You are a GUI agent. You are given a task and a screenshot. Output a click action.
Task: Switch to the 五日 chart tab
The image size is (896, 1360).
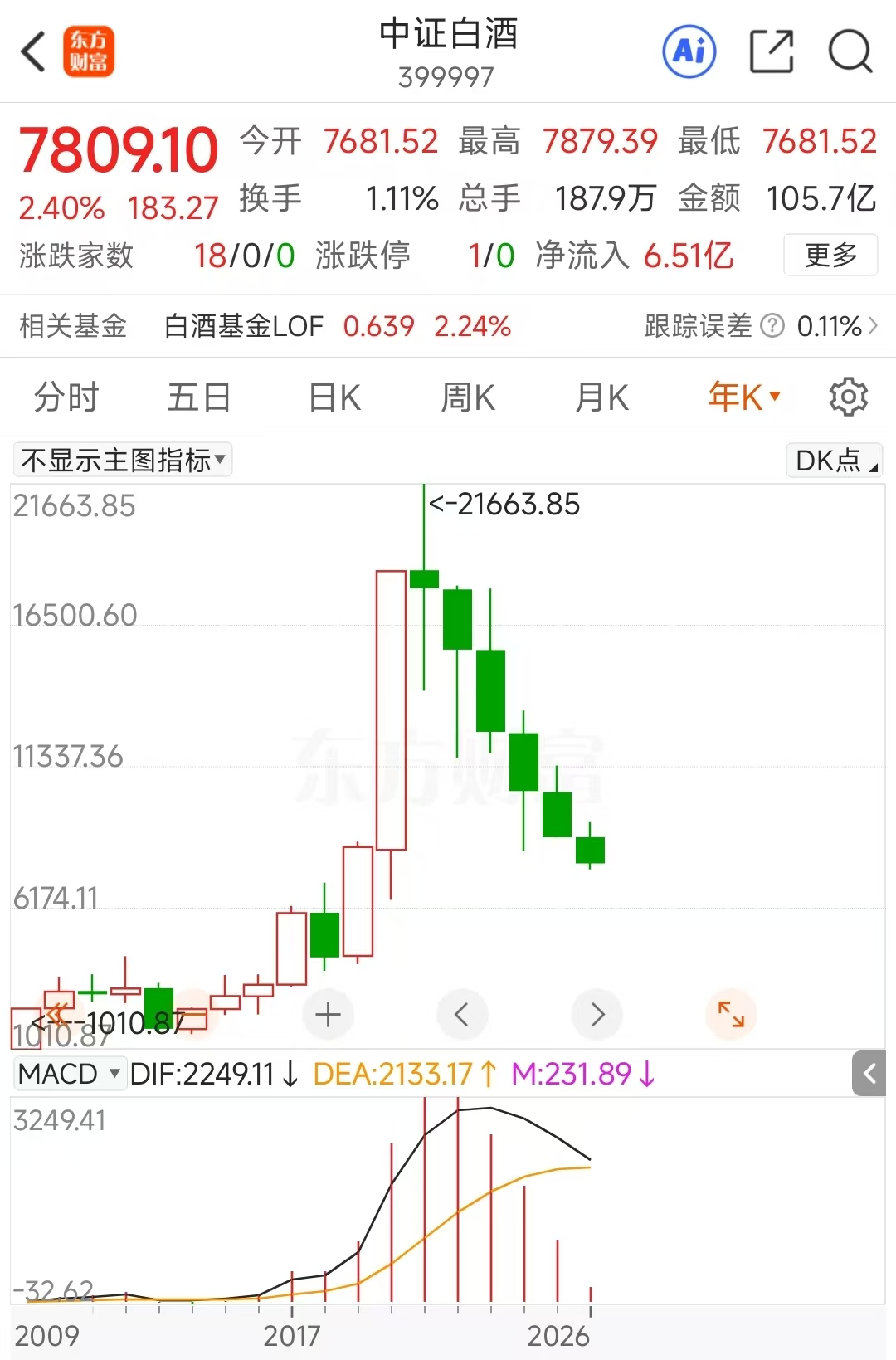199,397
